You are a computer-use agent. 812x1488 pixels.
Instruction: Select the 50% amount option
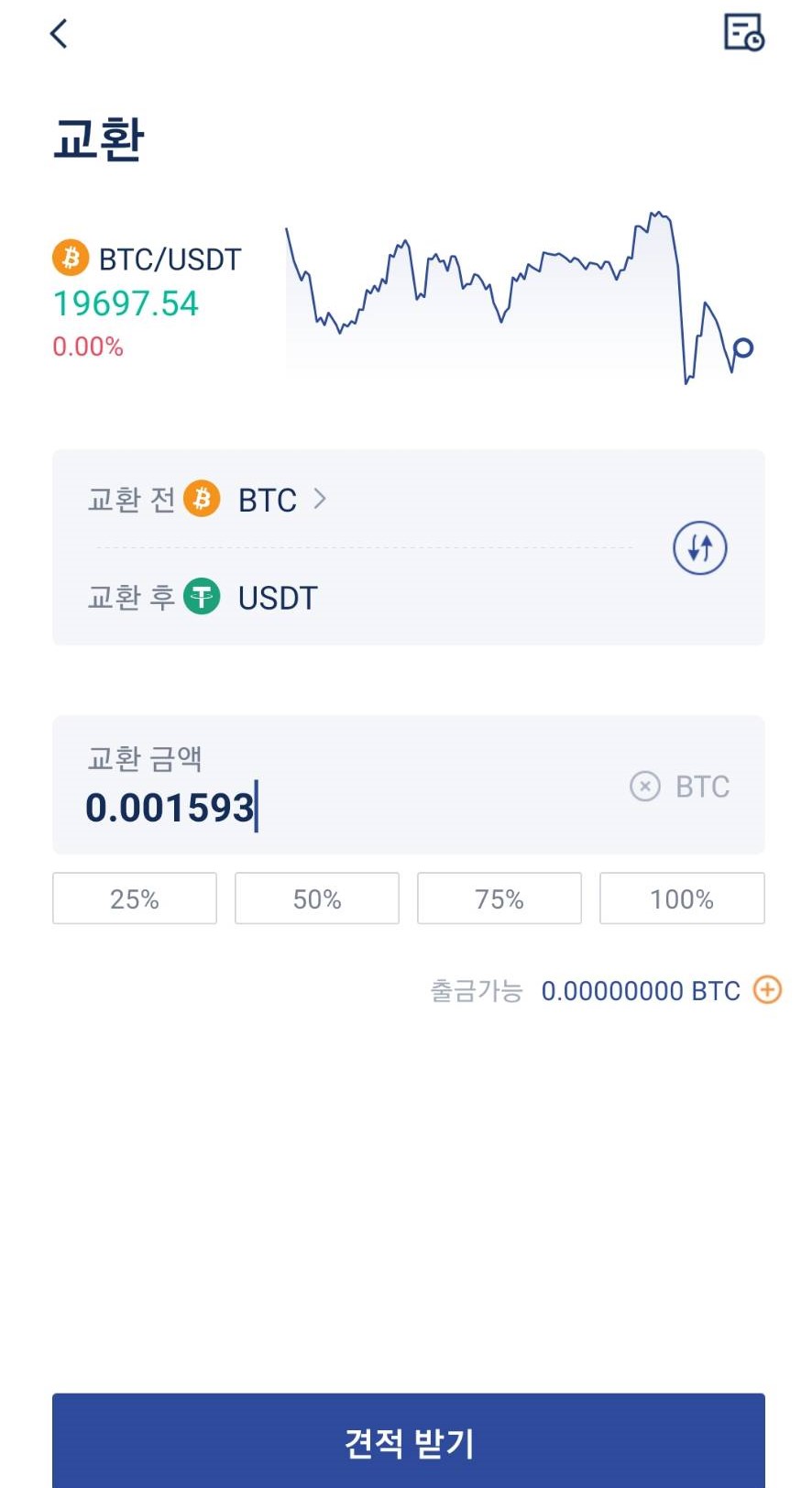(317, 898)
